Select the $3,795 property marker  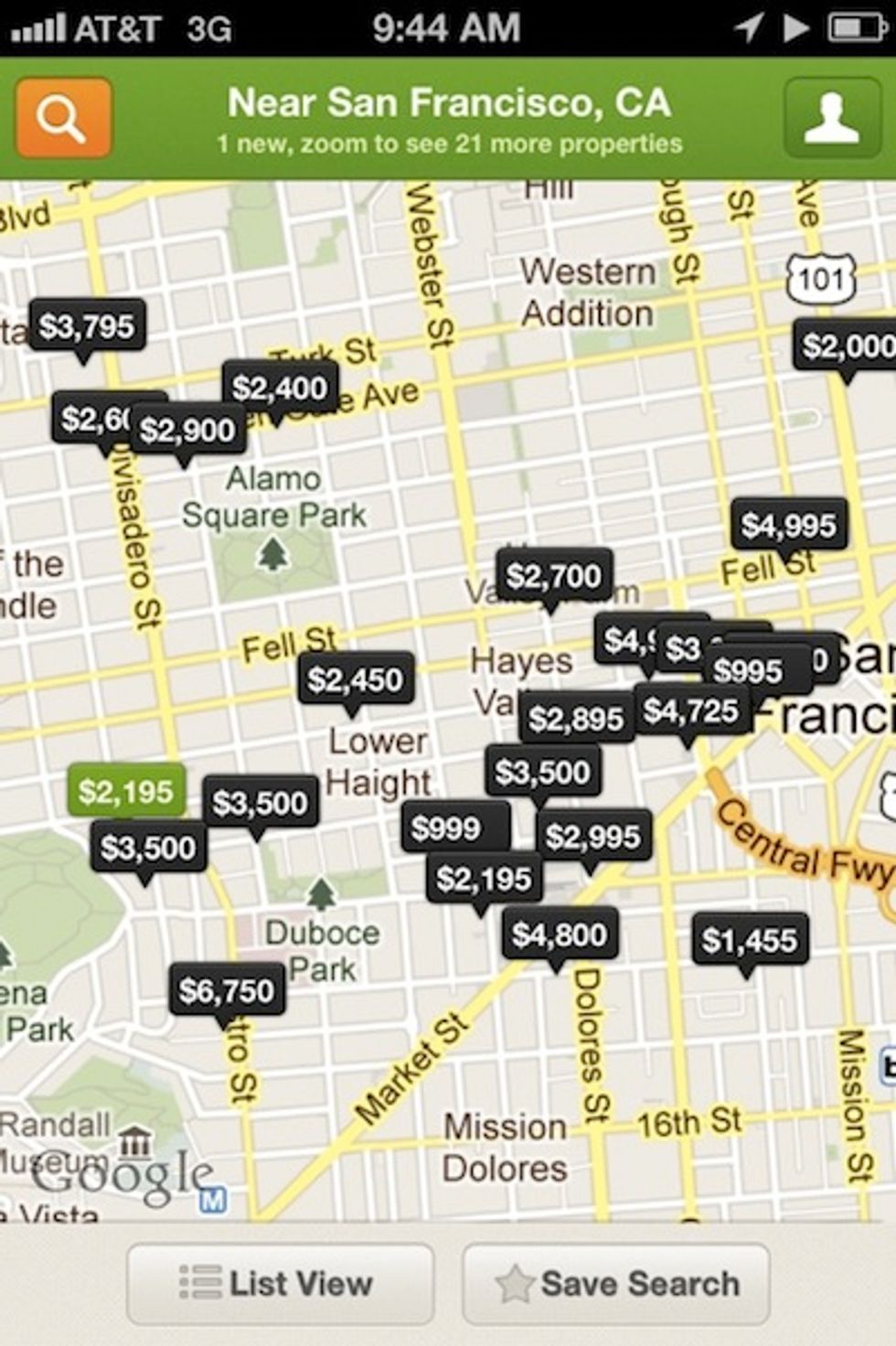pos(87,326)
